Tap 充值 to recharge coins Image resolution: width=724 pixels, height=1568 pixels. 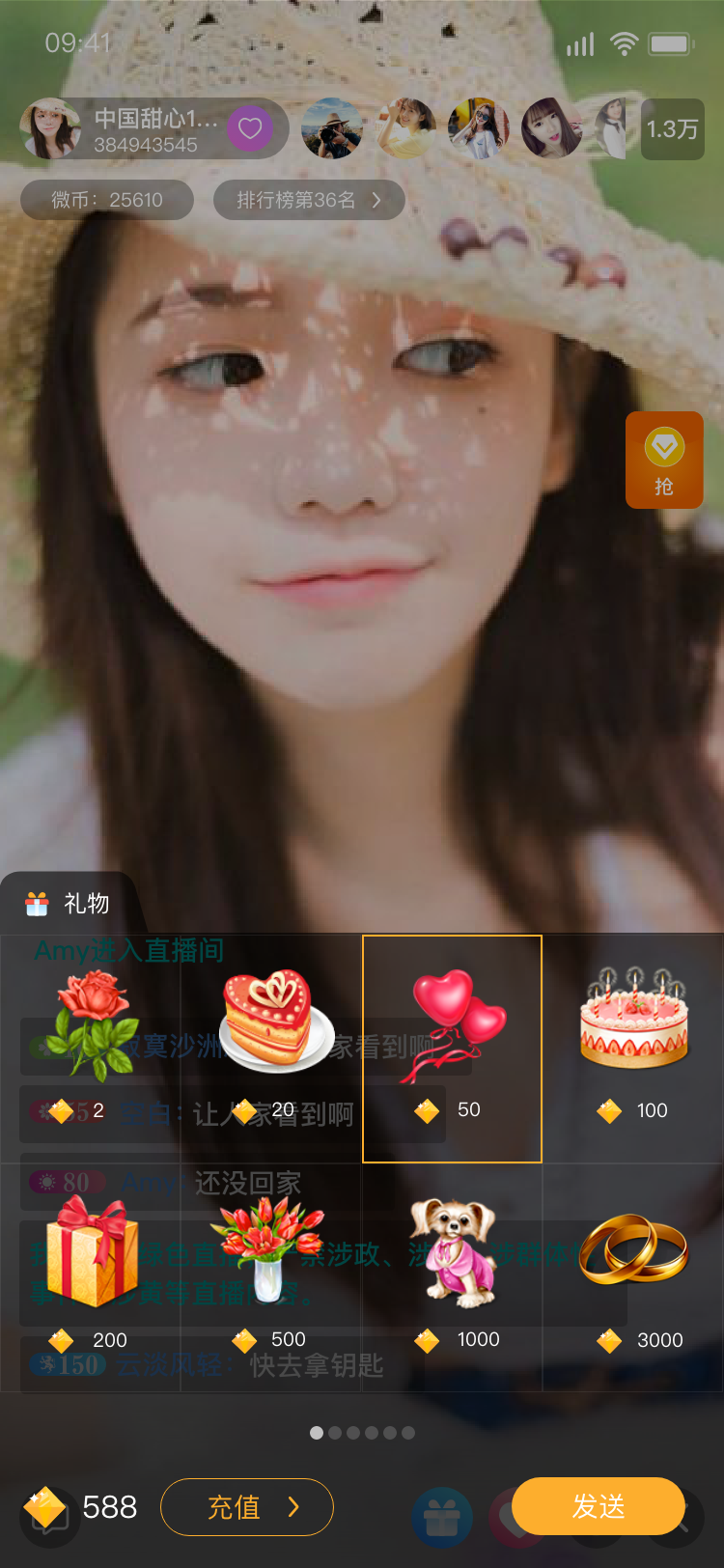tap(247, 1506)
